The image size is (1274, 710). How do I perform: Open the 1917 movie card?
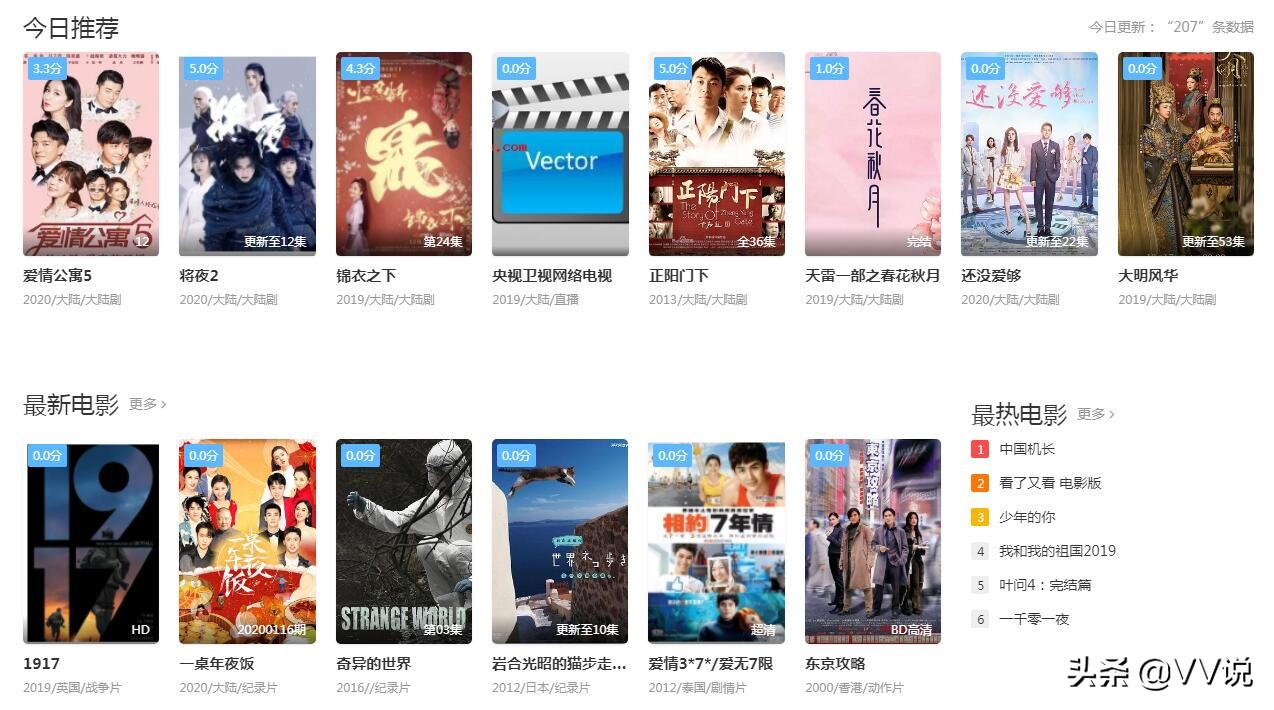point(91,541)
